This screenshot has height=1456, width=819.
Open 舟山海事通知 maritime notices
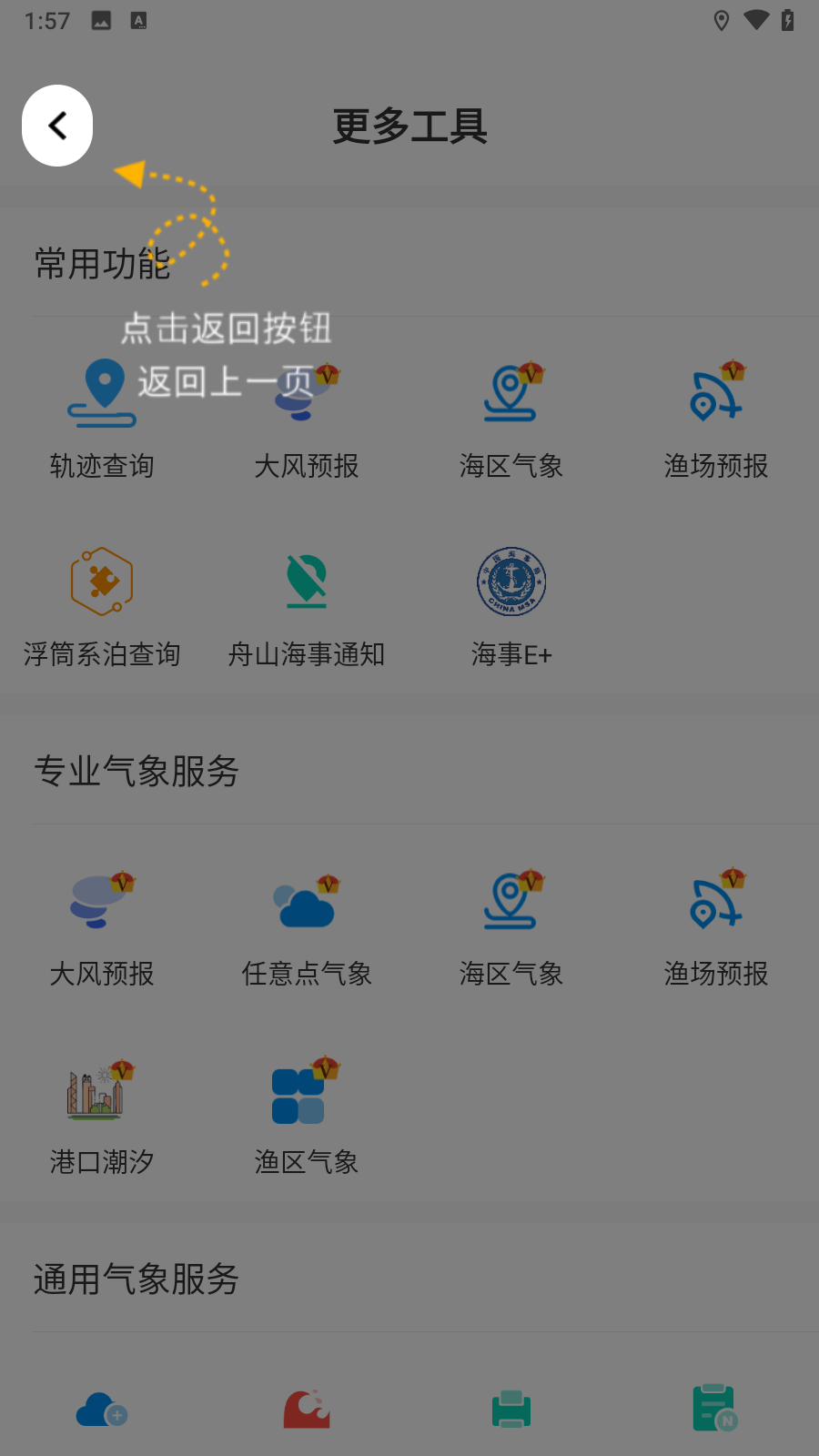tap(307, 605)
